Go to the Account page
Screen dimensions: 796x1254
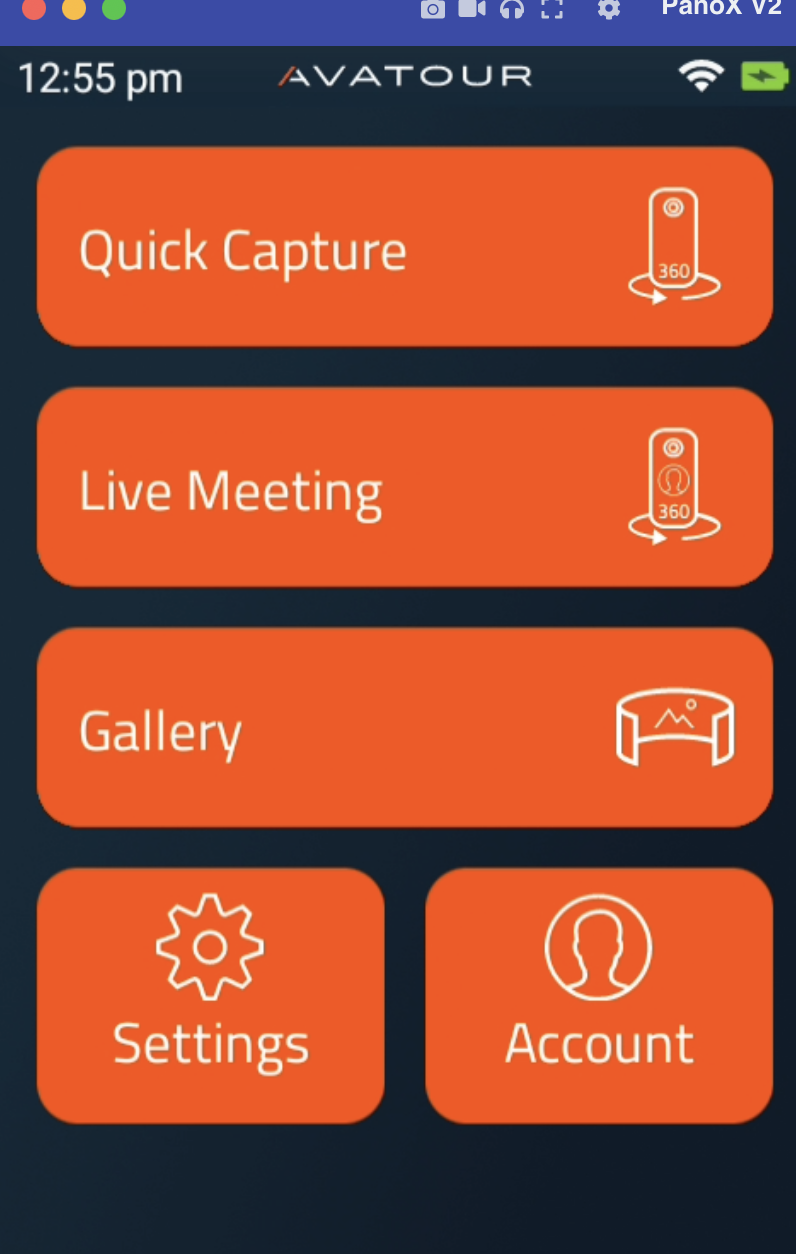(599, 995)
